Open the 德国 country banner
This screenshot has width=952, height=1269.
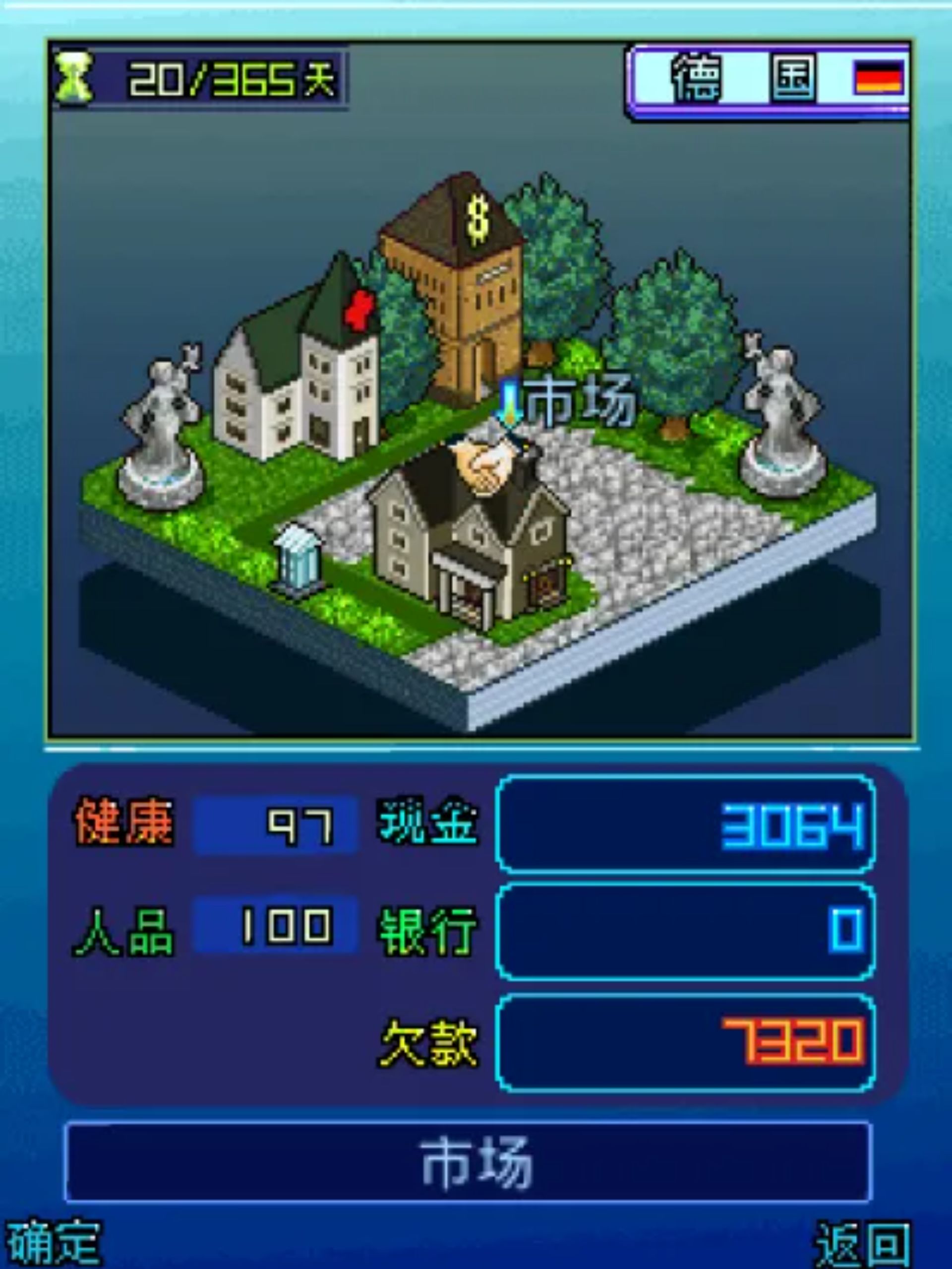pyautogui.click(x=740, y=80)
